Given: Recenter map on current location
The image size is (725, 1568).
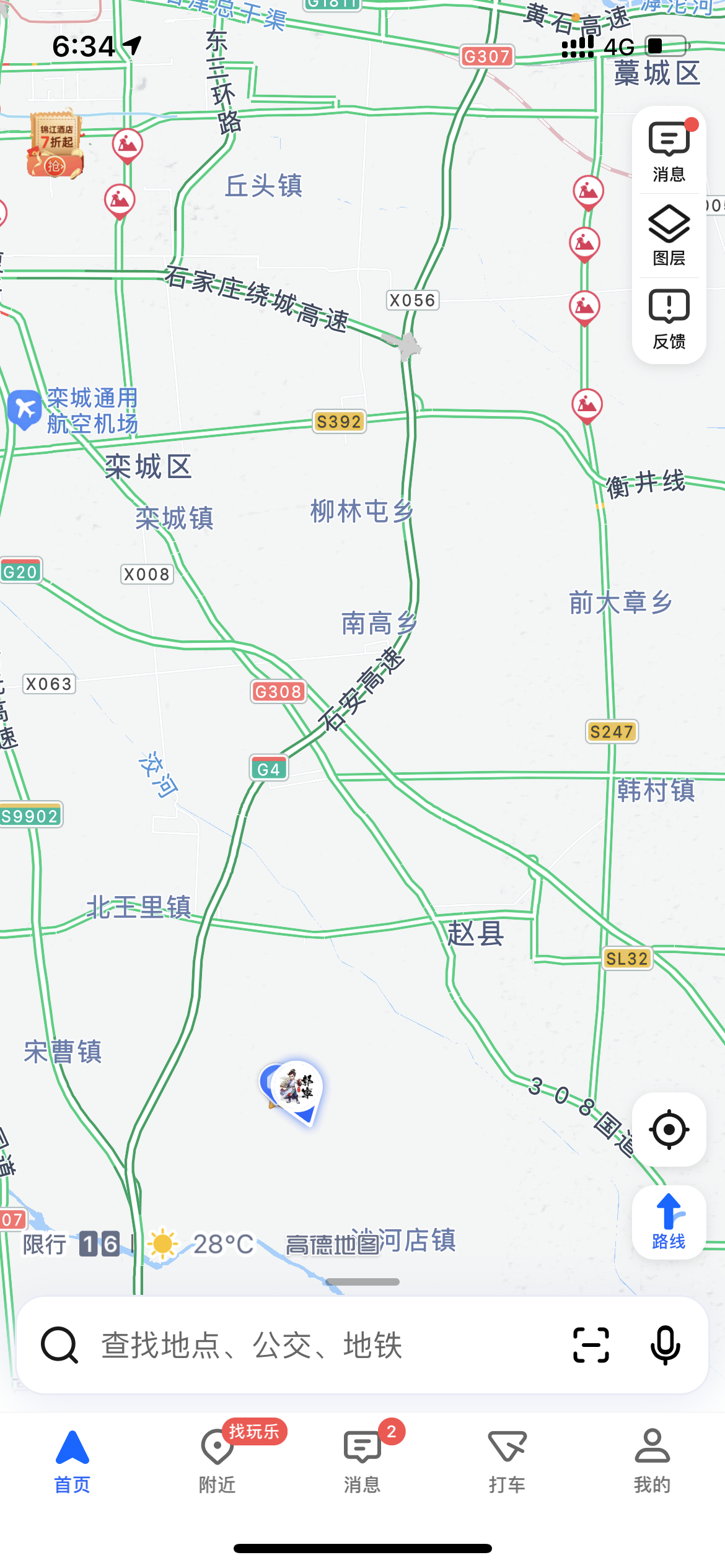Looking at the screenshot, I should pos(669,1130).
